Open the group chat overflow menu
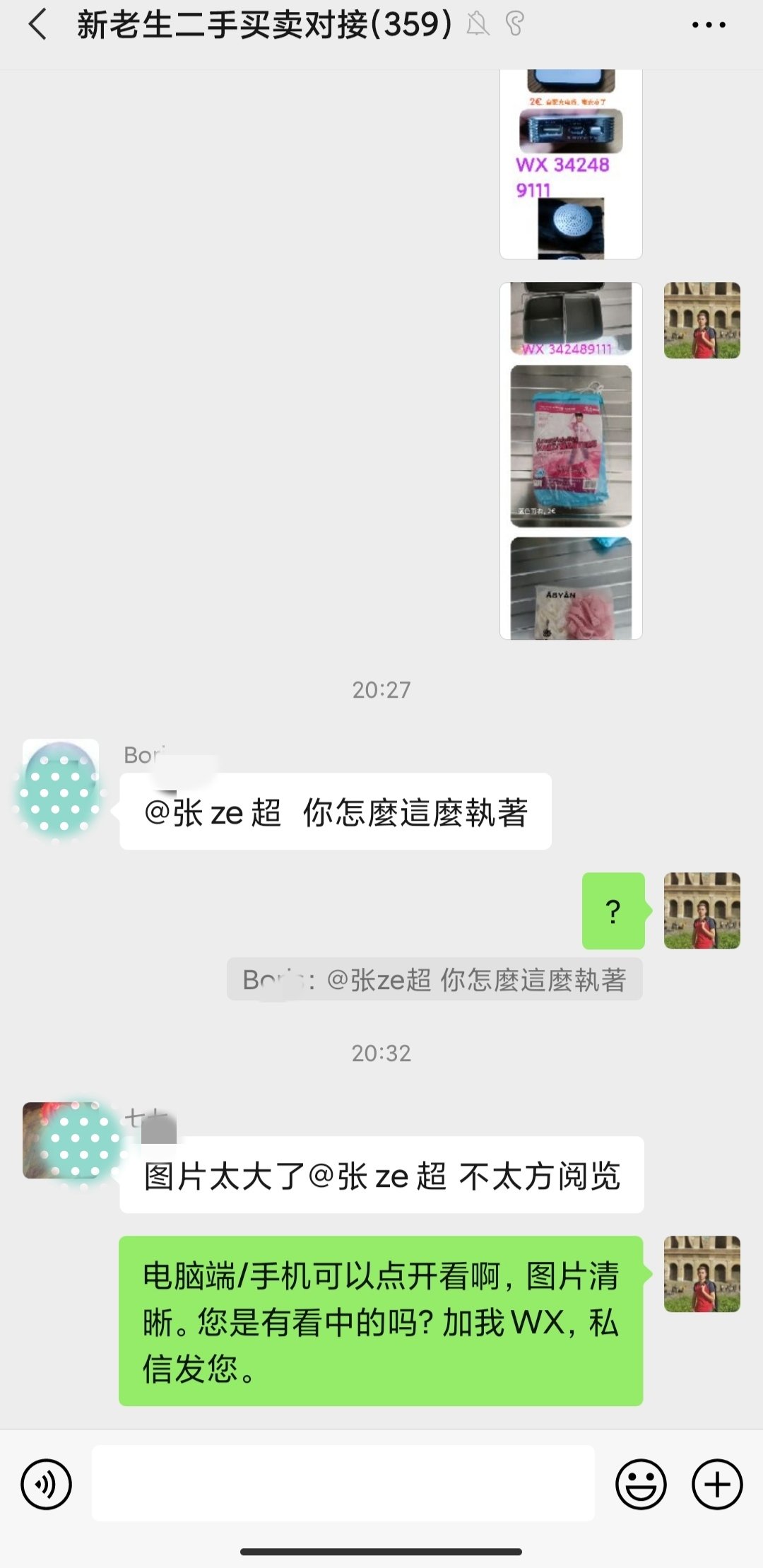This screenshot has height=1568, width=763. point(709,25)
